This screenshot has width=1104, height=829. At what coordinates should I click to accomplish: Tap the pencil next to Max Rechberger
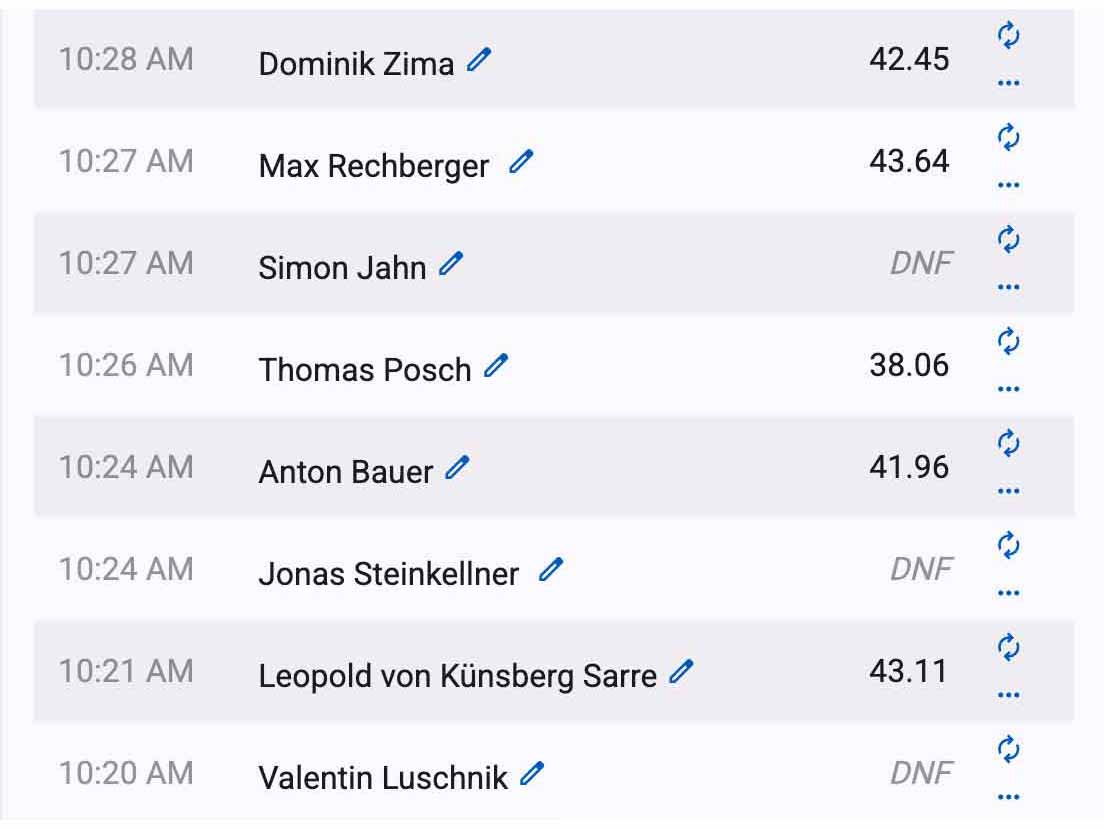pos(521,162)
